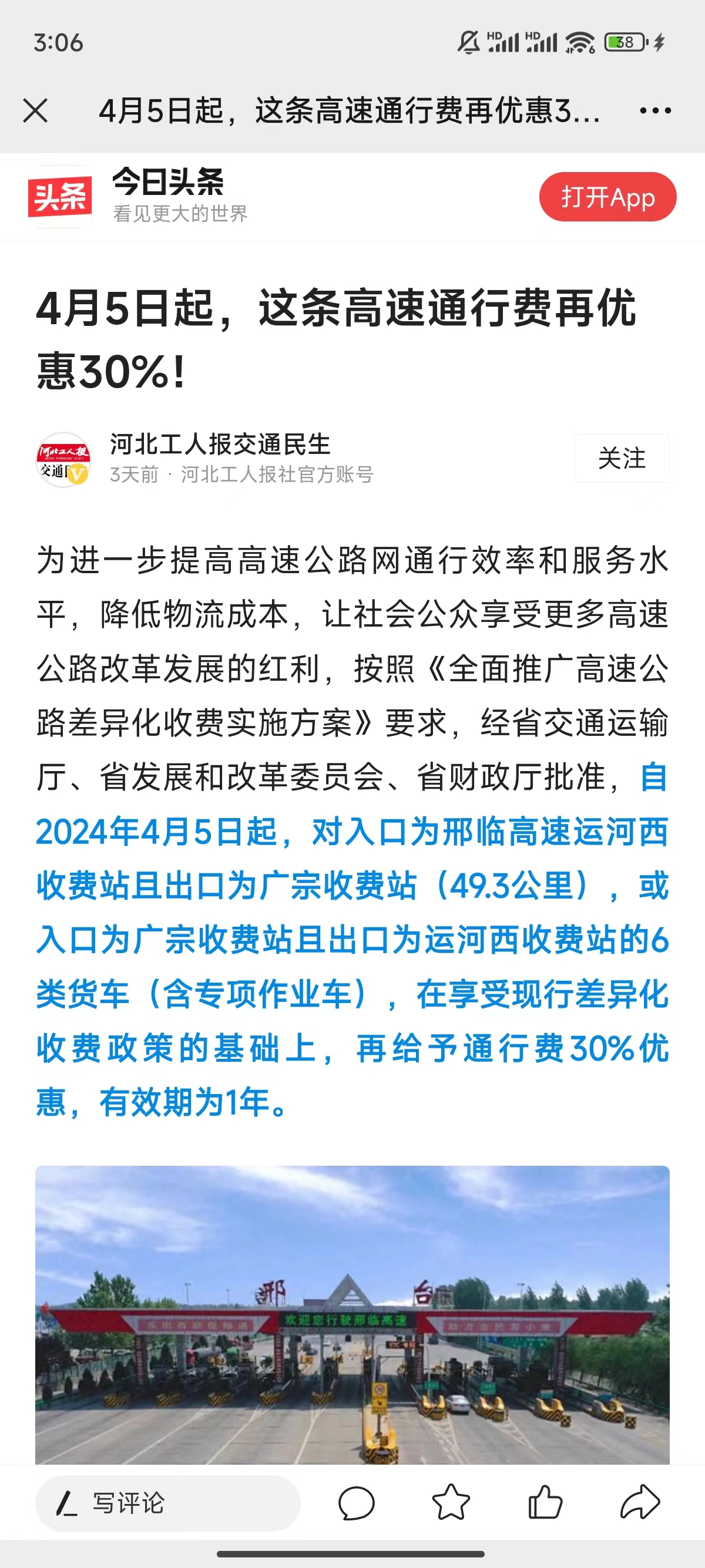
Task: Tap the 打开App button
Action: (x=607, y=197)
